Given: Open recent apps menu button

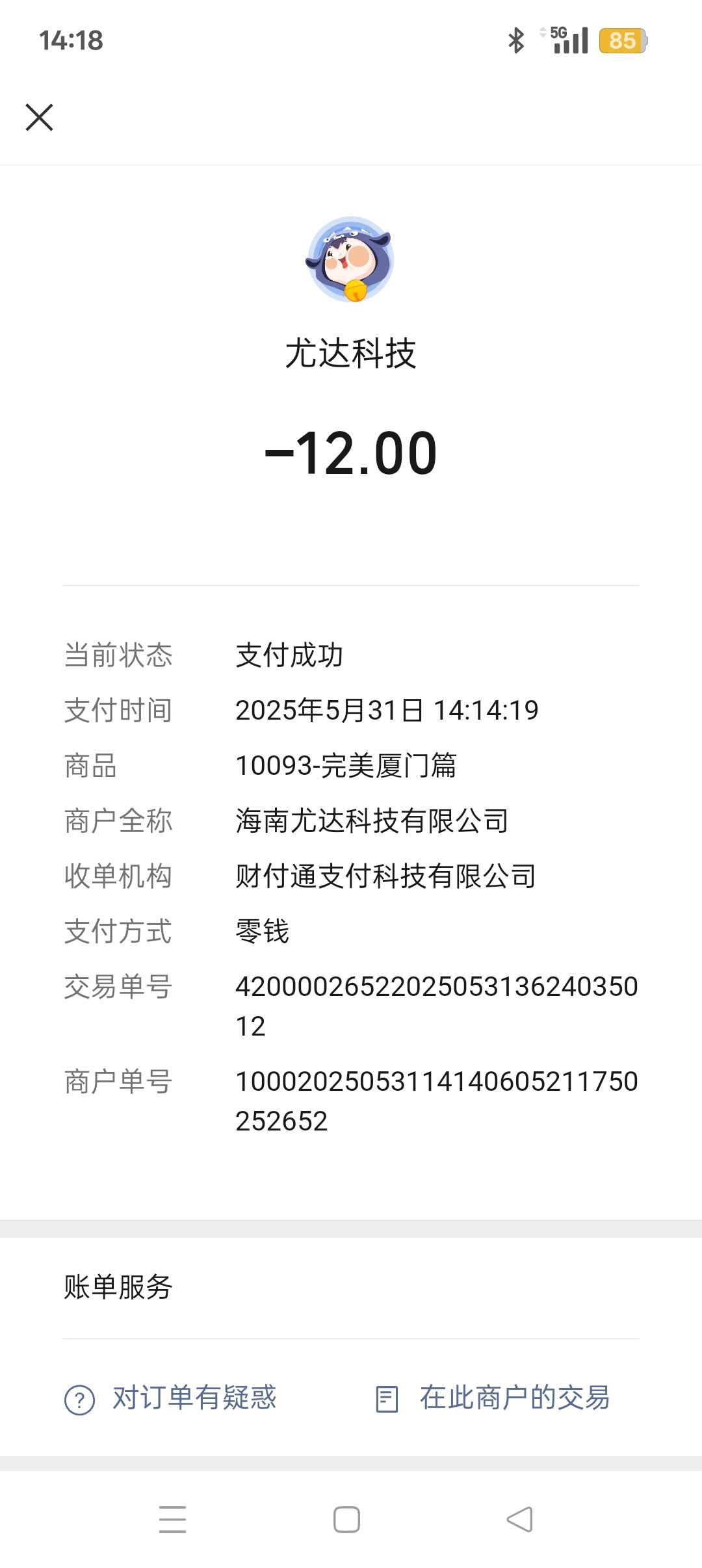Looking at the screenshot, I should click(x=173, y=1519).
